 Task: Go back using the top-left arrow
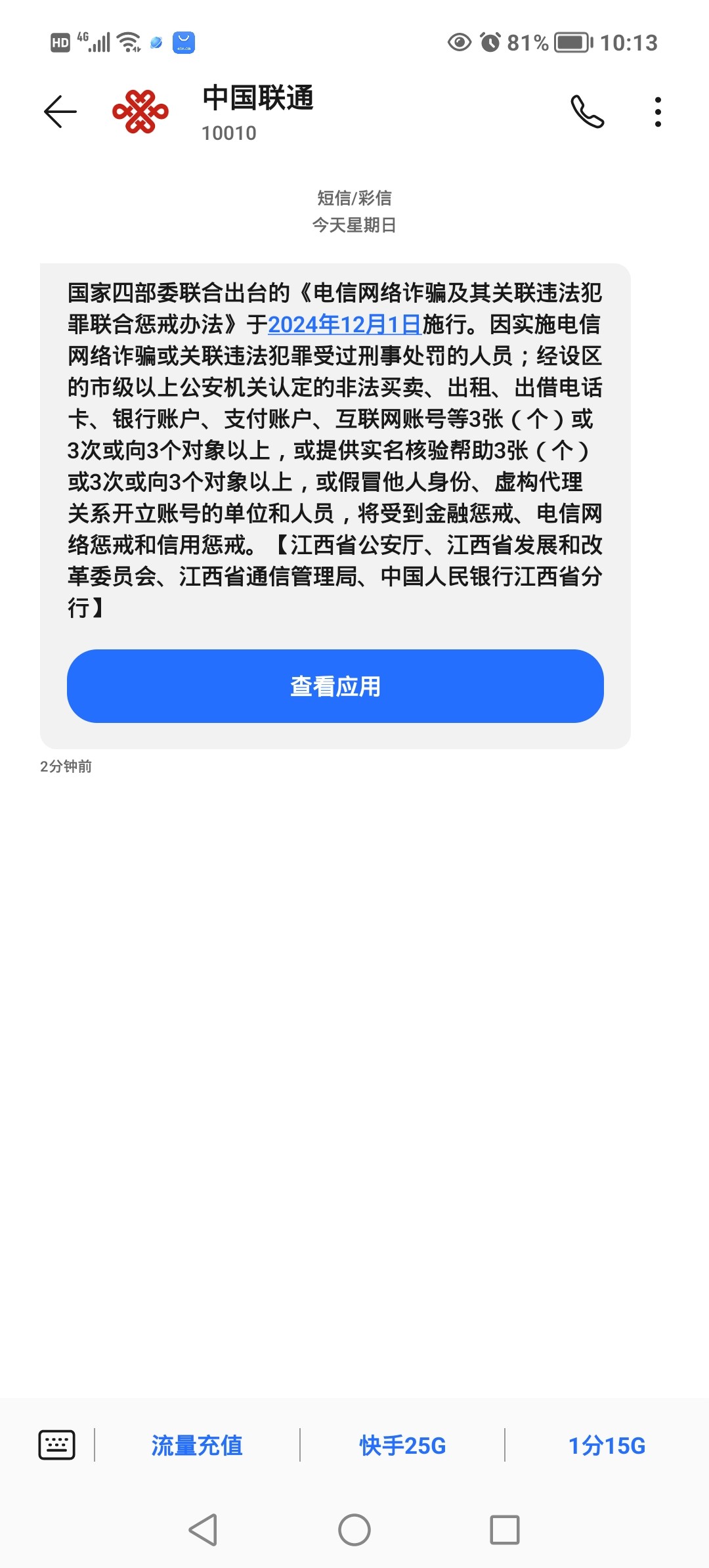60,112
